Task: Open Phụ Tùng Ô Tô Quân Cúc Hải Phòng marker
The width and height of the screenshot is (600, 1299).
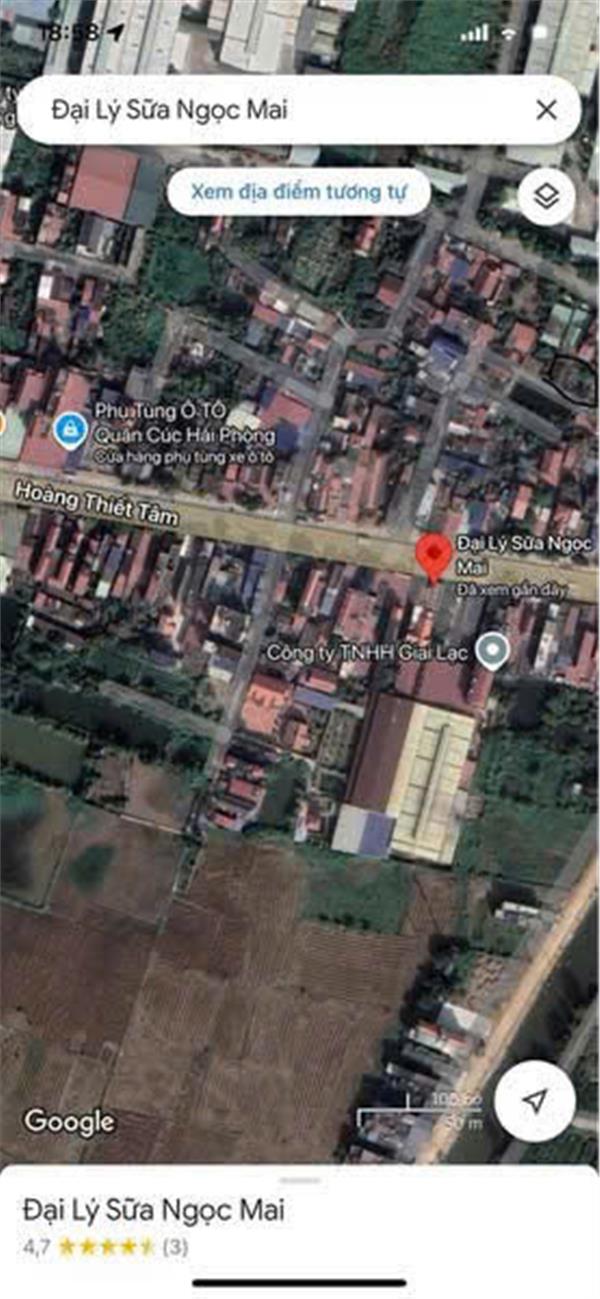Action: [x=68, y=430]
